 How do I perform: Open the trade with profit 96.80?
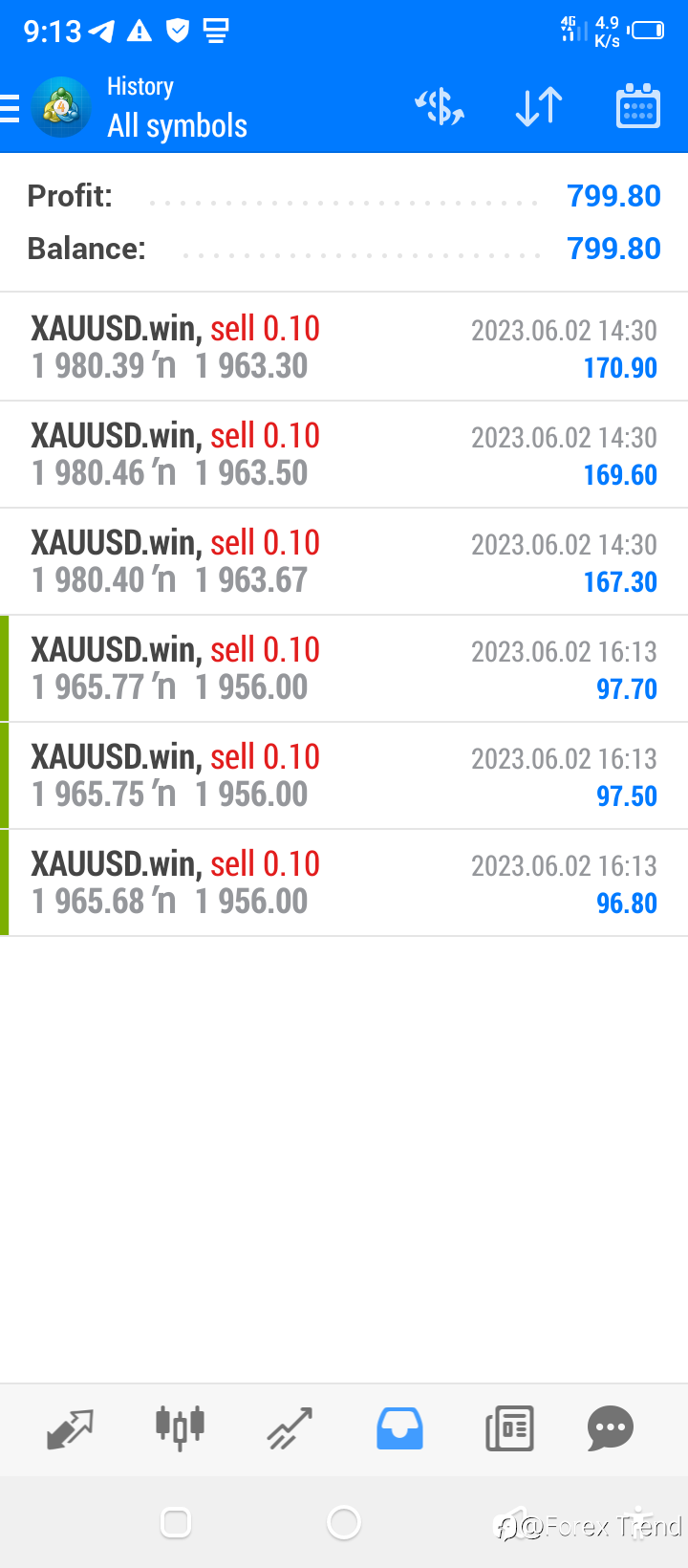click(344, 882)
